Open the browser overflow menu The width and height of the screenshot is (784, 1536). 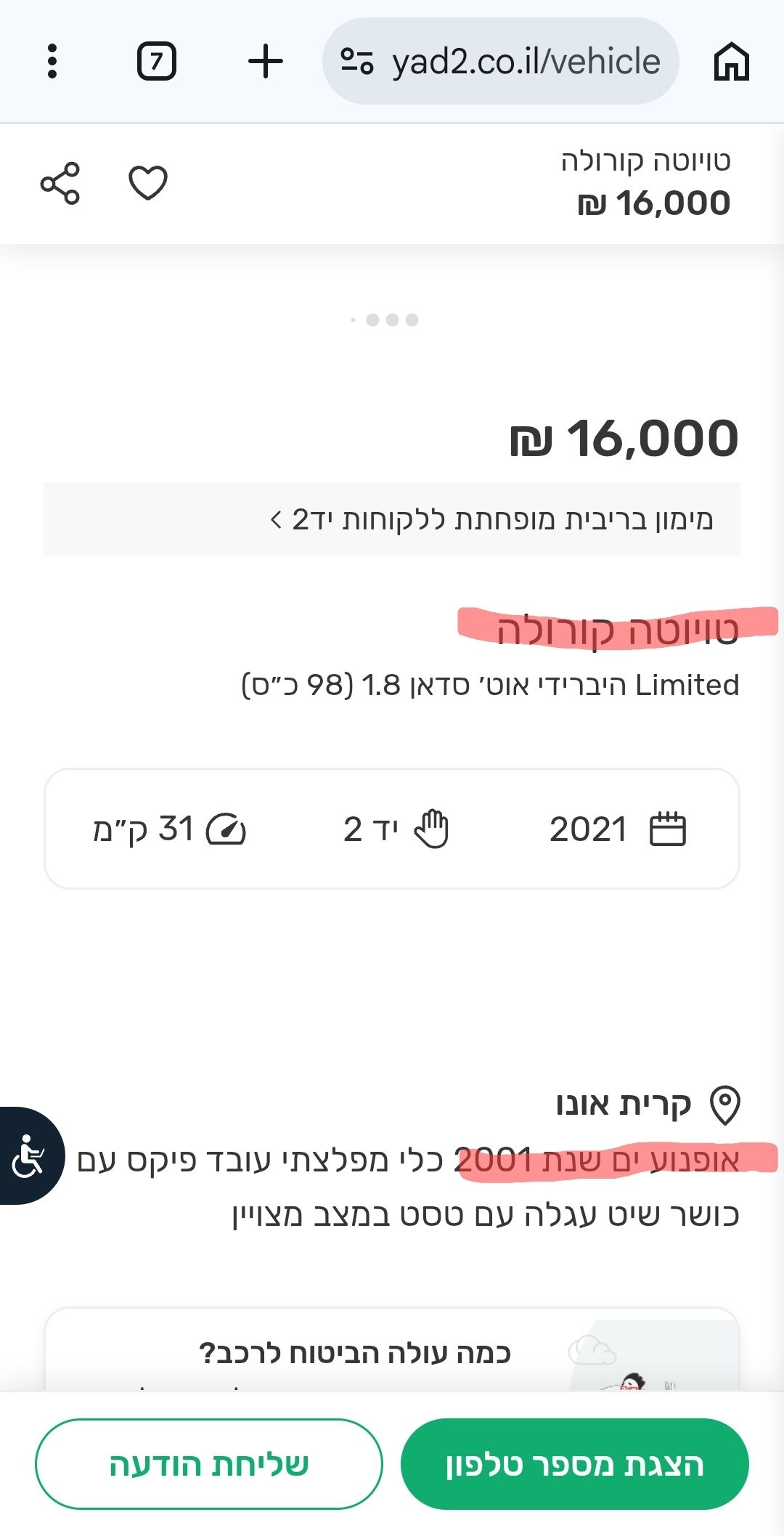52,61
